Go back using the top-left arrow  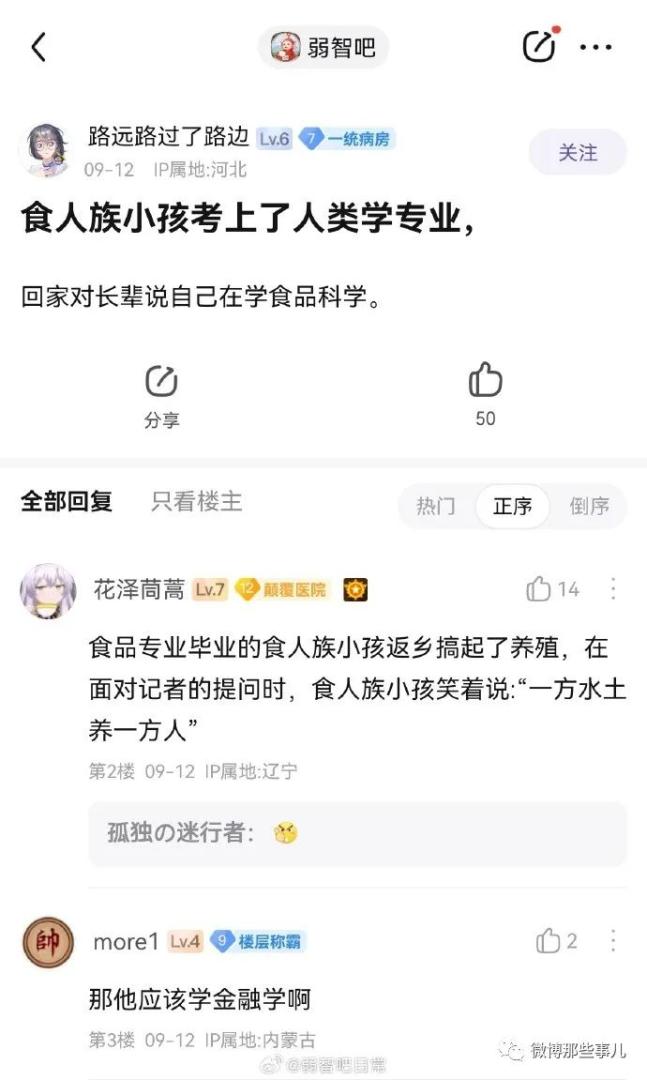pyautogui.click(x=39, y=47)
